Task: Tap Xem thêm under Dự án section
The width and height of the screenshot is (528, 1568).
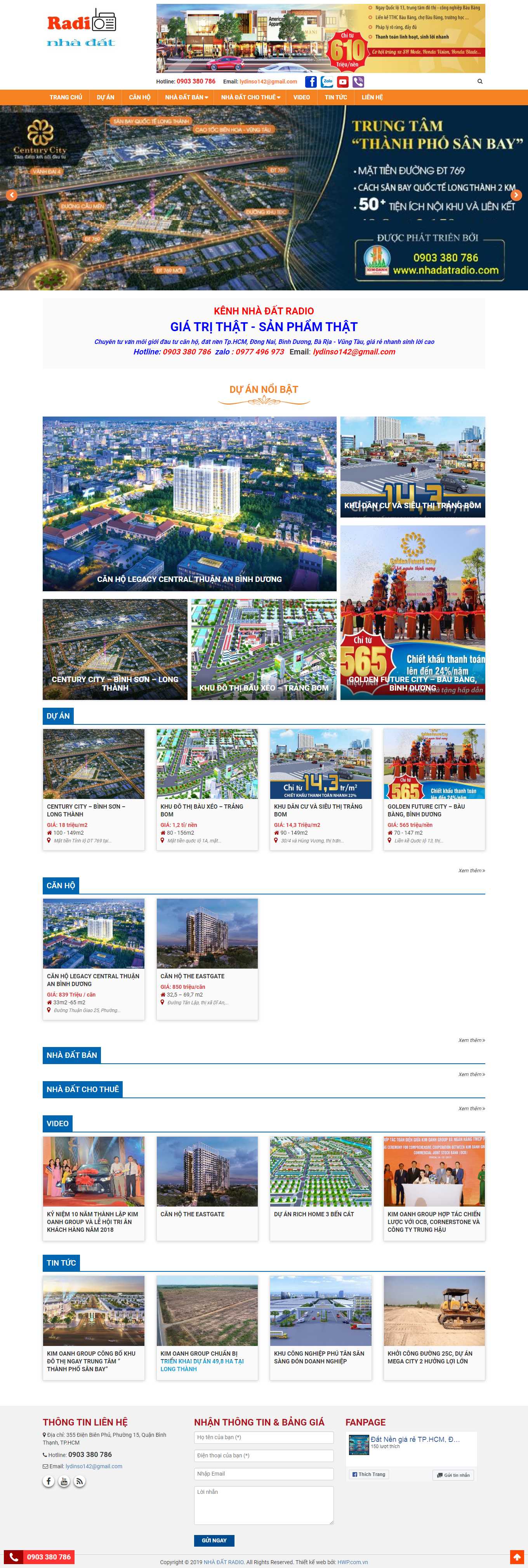Action: 471,870
